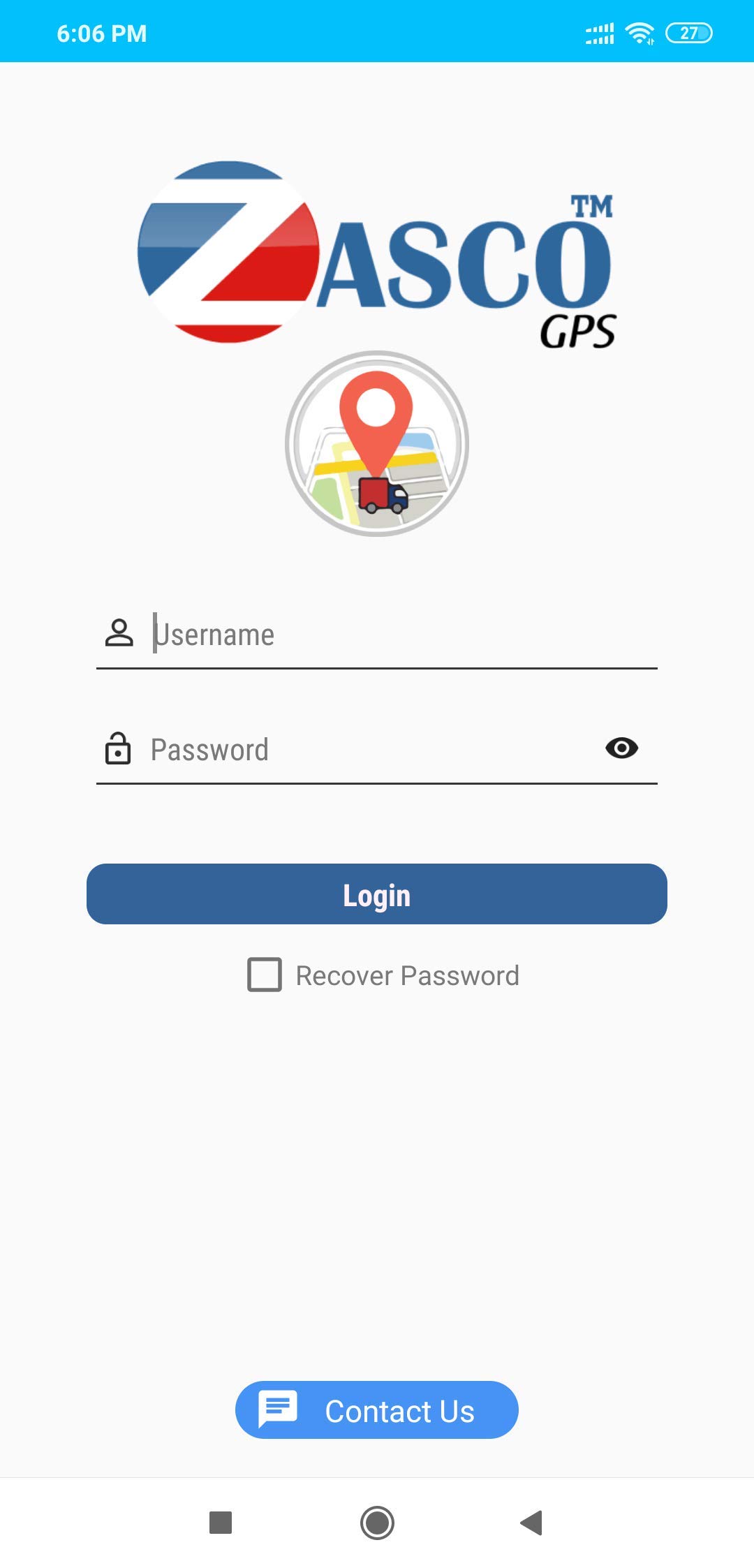This screenshot has height=1568, width=754.
Task: Tap the Login button
Action: [377, 894]
